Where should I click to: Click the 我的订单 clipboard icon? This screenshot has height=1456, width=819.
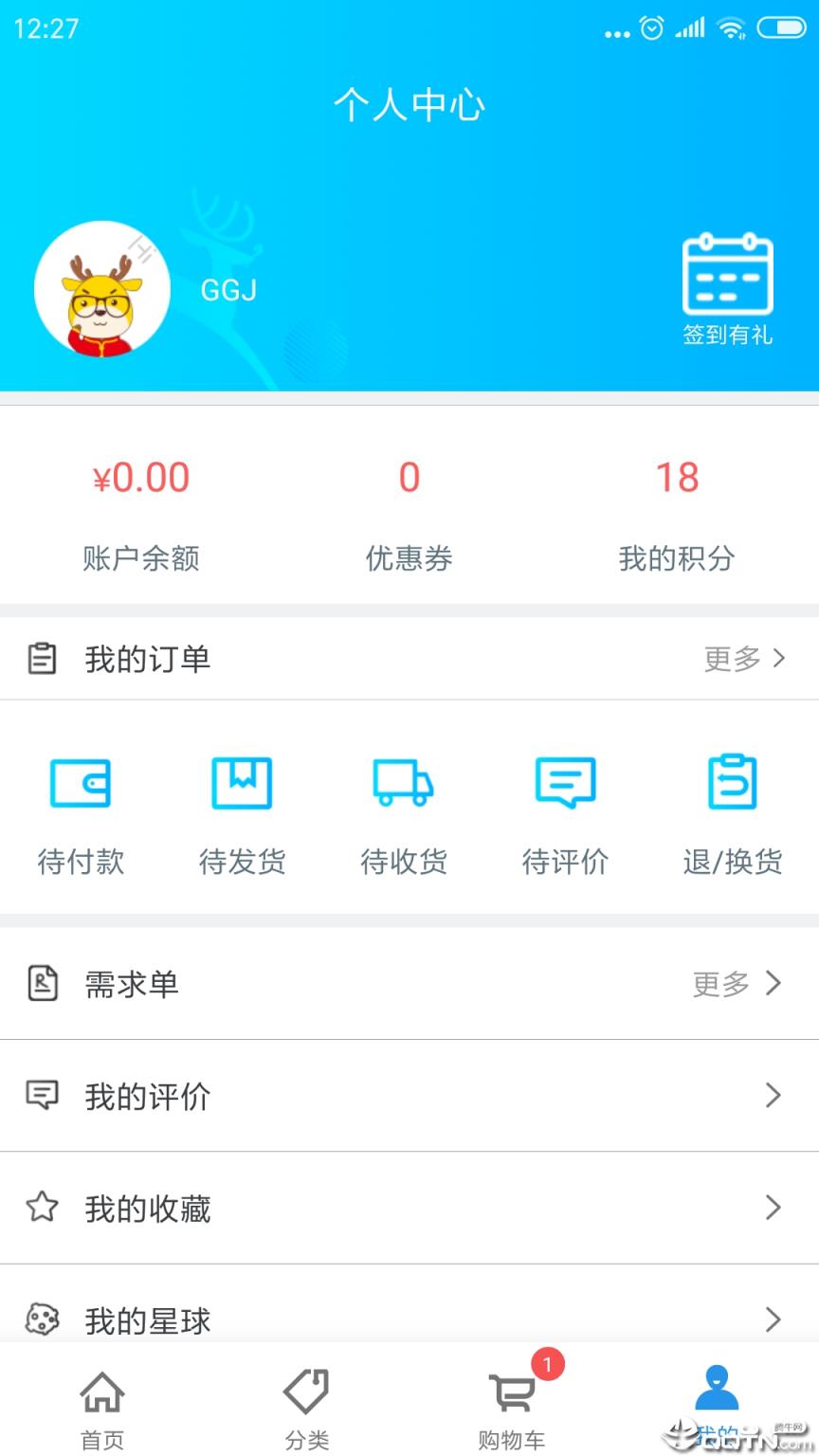click(x=42, y=658)
